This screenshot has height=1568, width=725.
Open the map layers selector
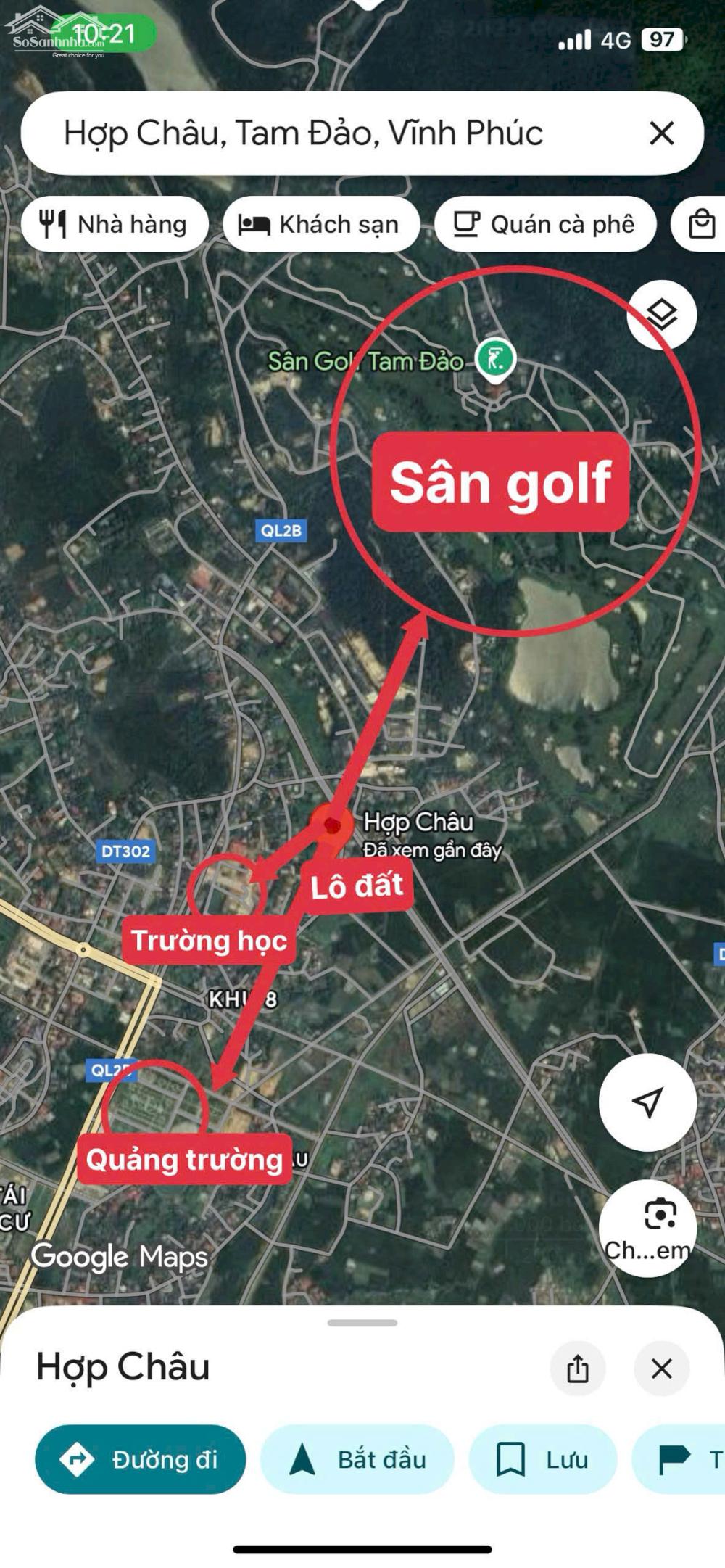(661, 315)
